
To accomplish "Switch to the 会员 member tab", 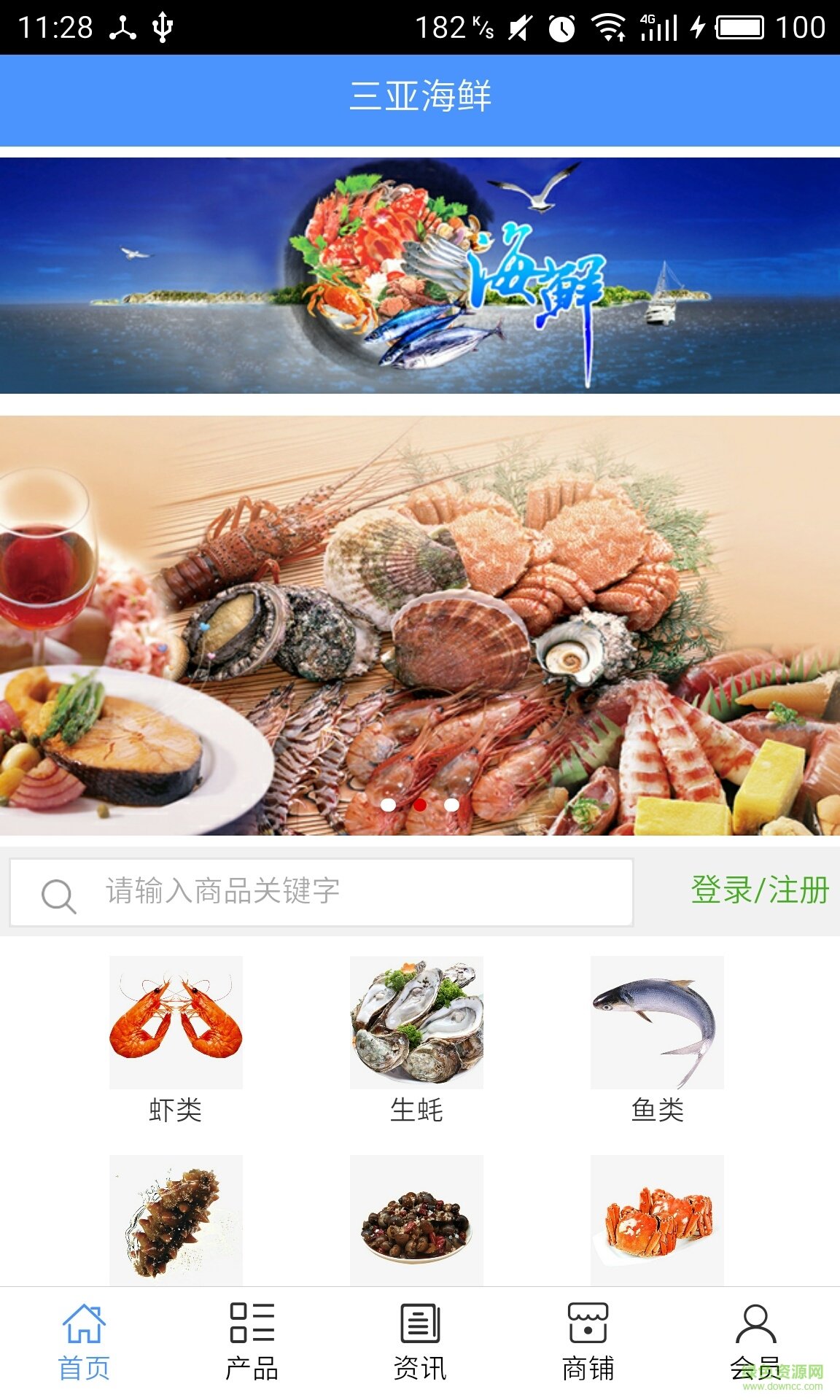I will tap(755, 1342).
